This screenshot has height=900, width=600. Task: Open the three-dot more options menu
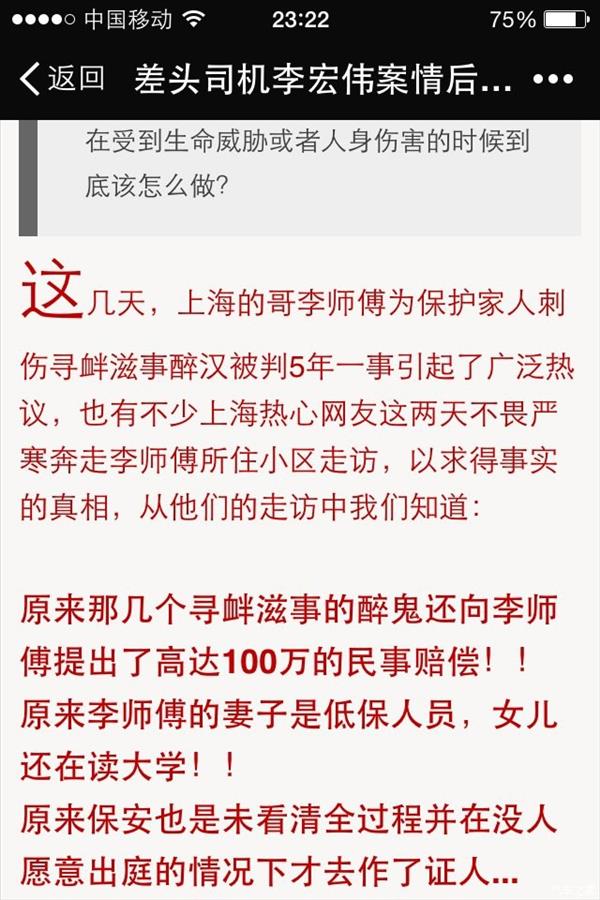552,80
